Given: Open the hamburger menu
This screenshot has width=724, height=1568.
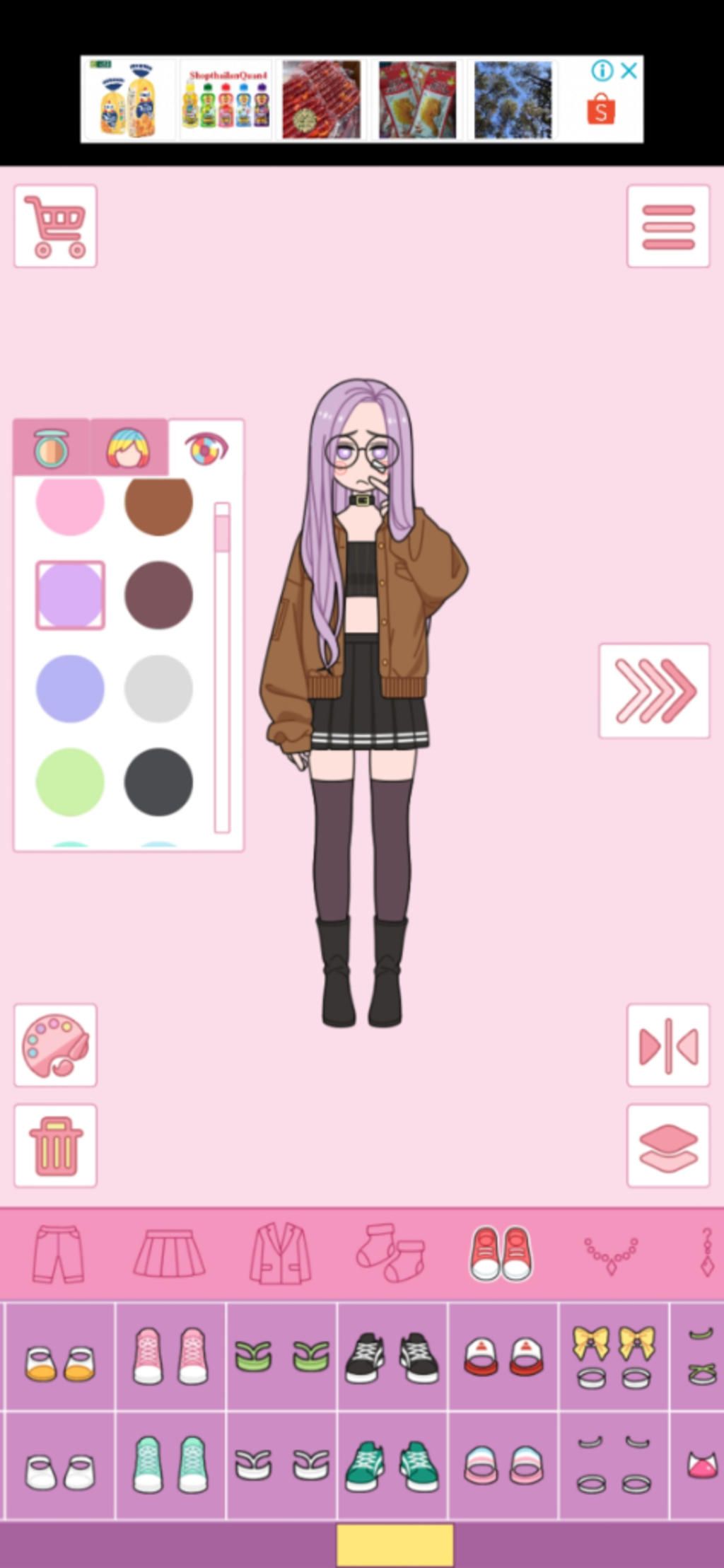Looking at the screenshot, I should (667, 226).
